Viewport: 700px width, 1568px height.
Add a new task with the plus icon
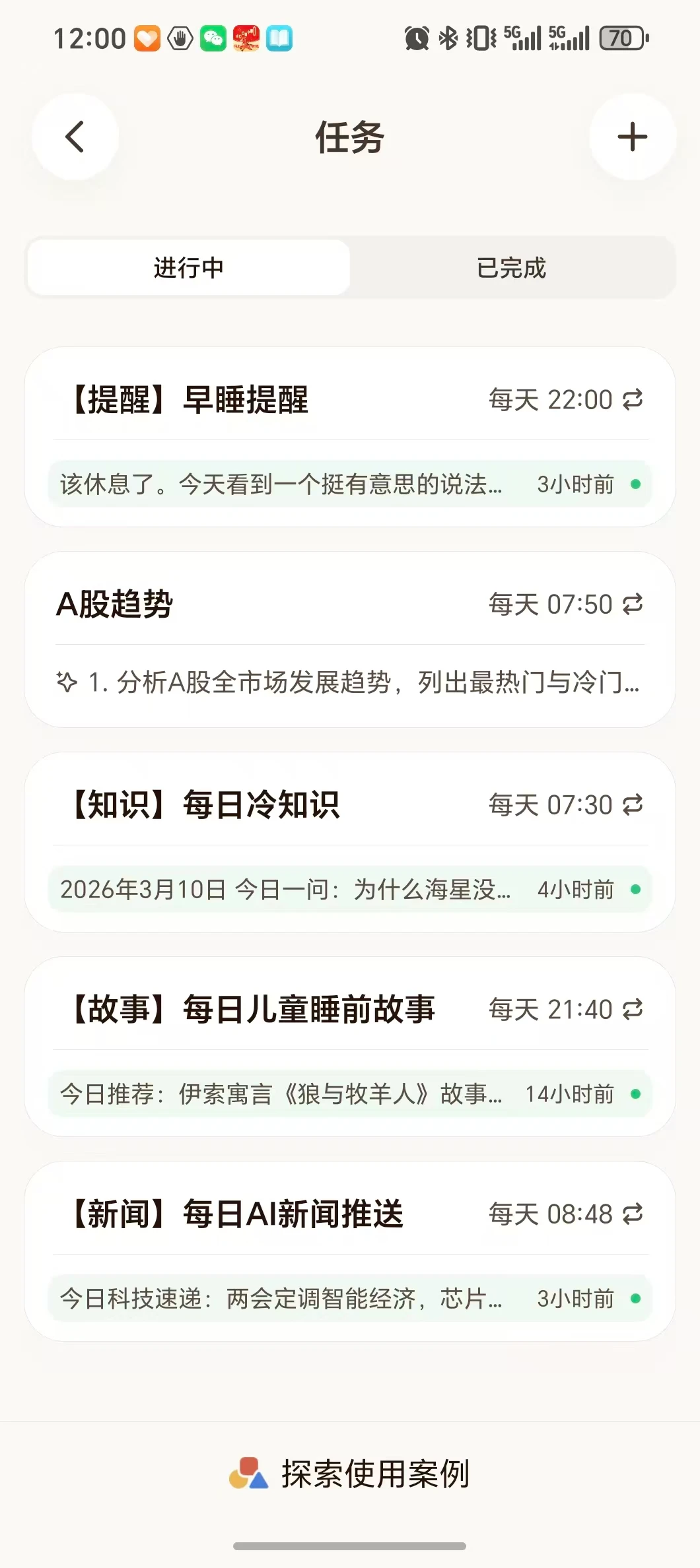point(632,137)
